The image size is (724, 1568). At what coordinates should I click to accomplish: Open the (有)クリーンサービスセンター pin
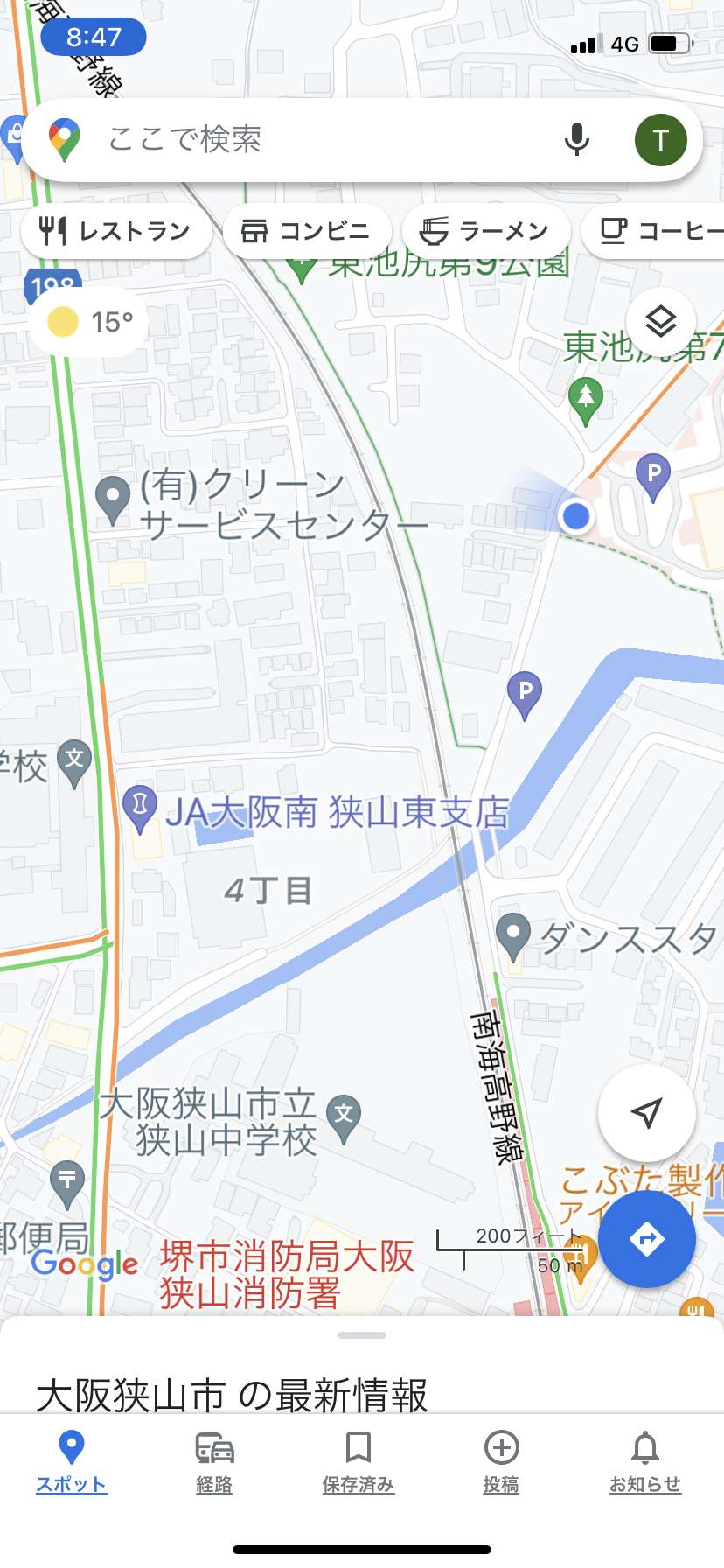pos(113,500)
